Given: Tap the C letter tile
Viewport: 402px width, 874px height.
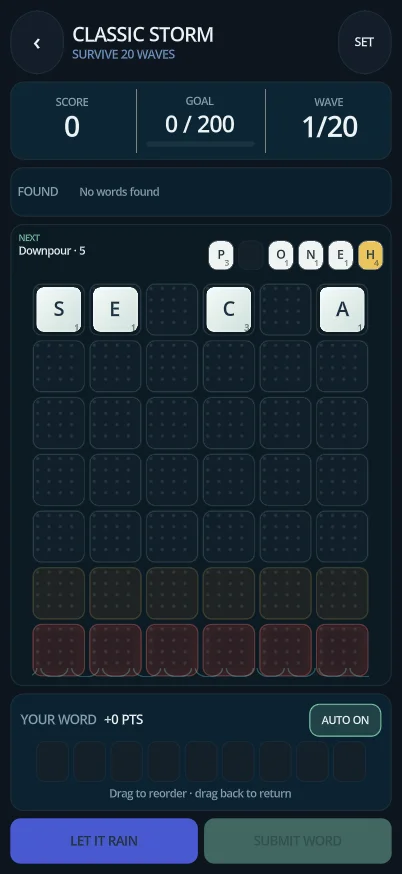Looking at the screenshot, I should 229,309.
